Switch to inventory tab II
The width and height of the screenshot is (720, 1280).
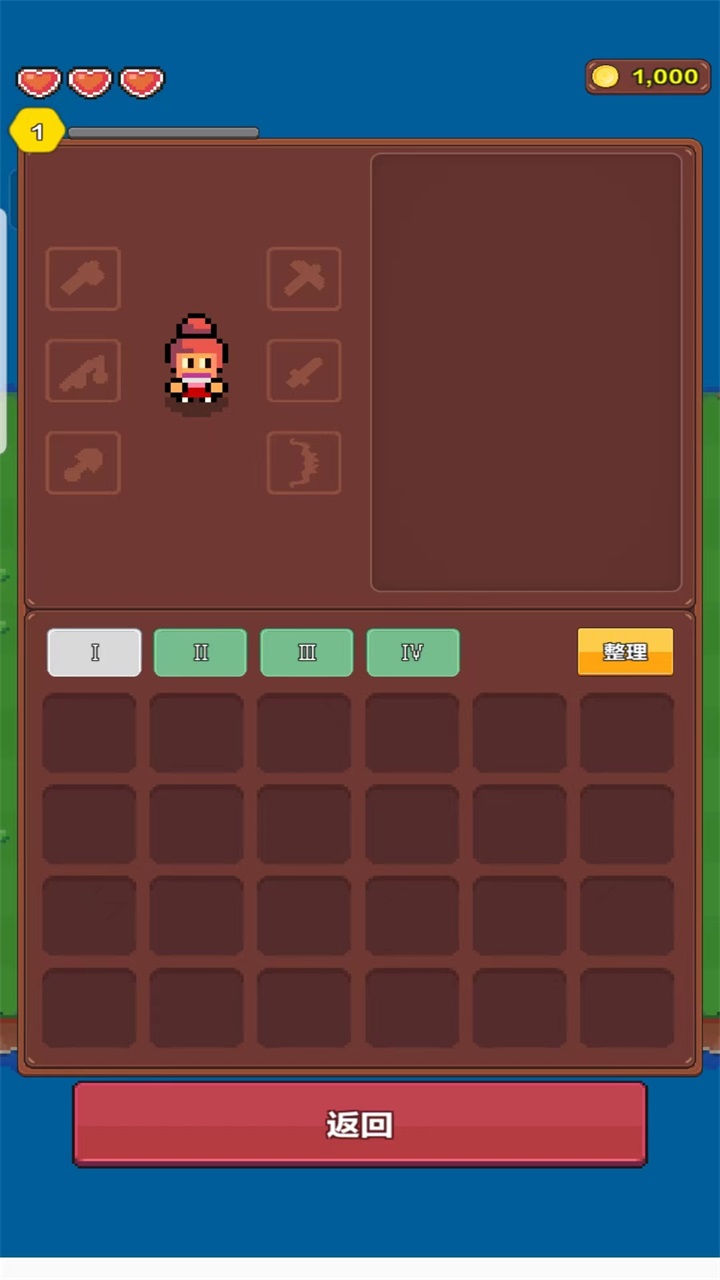pyautogui.click(x=200, y=652)
